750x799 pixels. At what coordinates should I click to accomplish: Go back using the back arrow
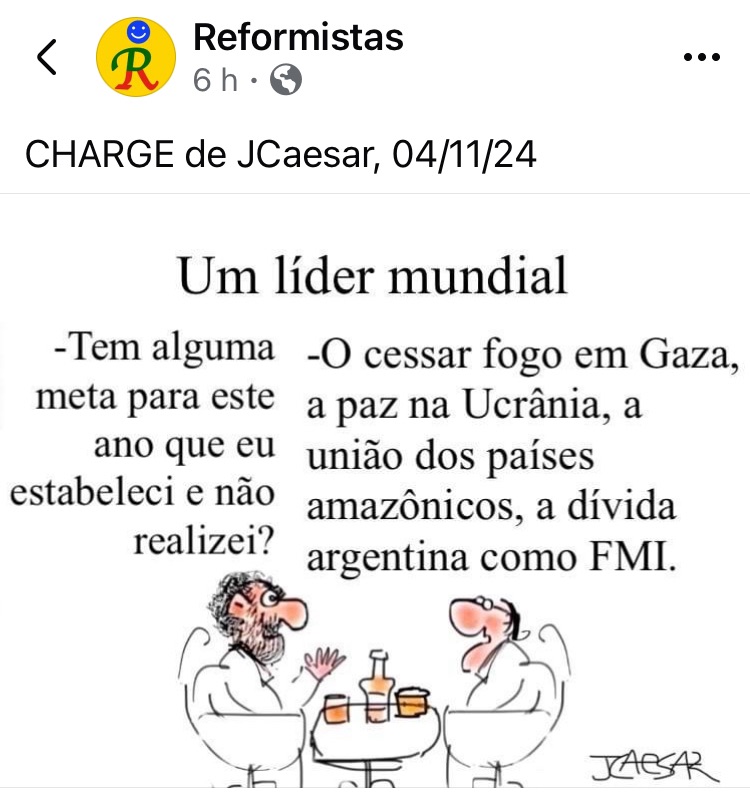tap(46, 58)
